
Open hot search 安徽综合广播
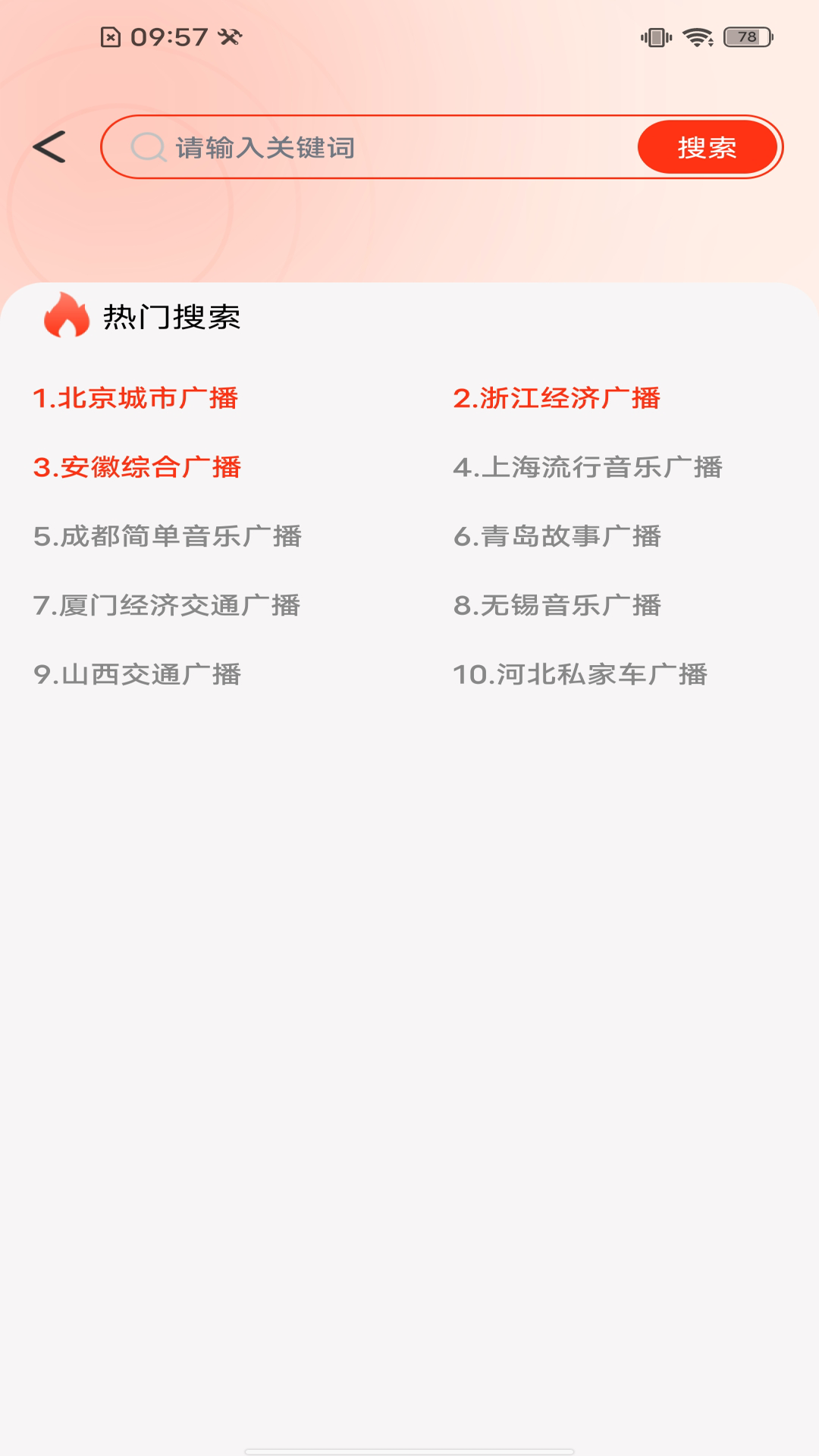point(137,467)
